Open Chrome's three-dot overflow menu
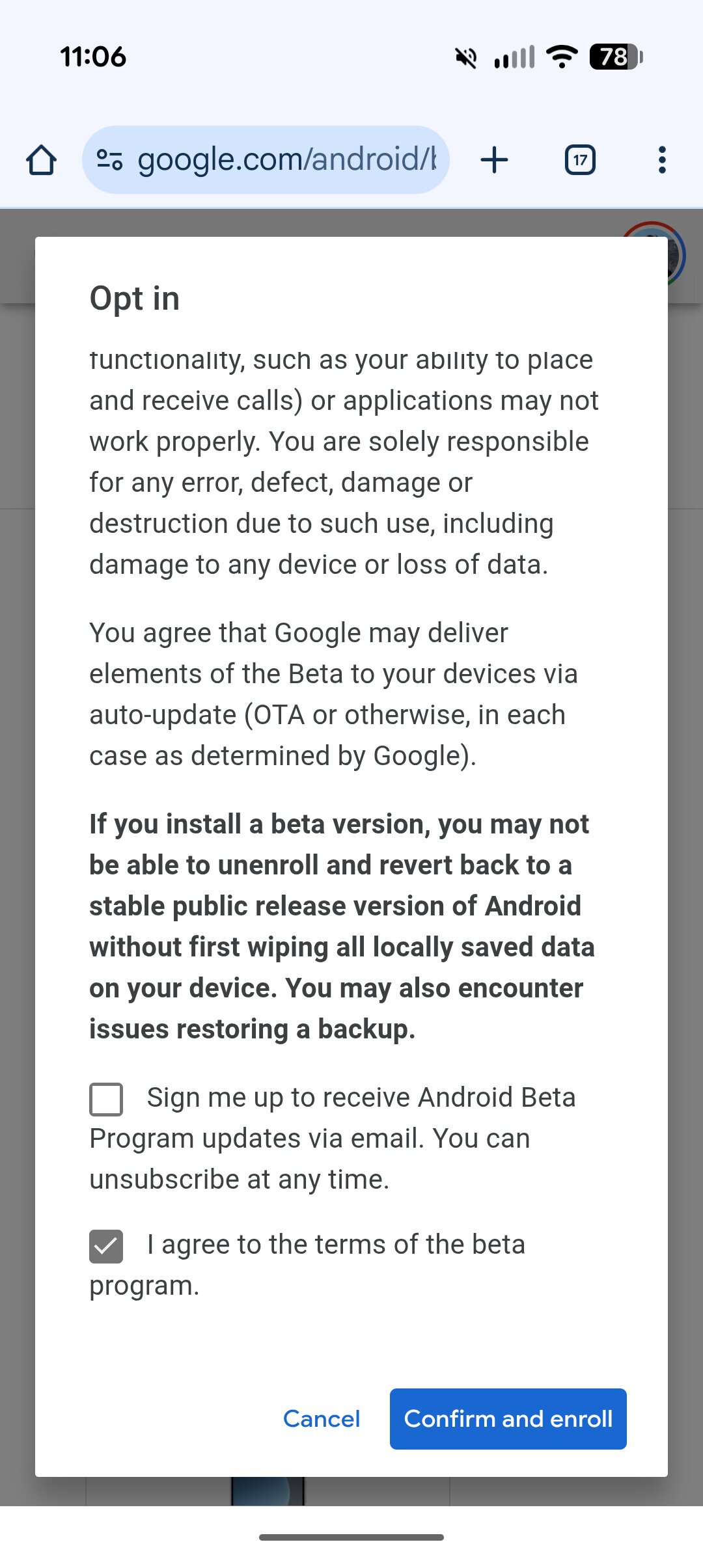Viewport: 703px width, 1568px height. pos(661,159)
